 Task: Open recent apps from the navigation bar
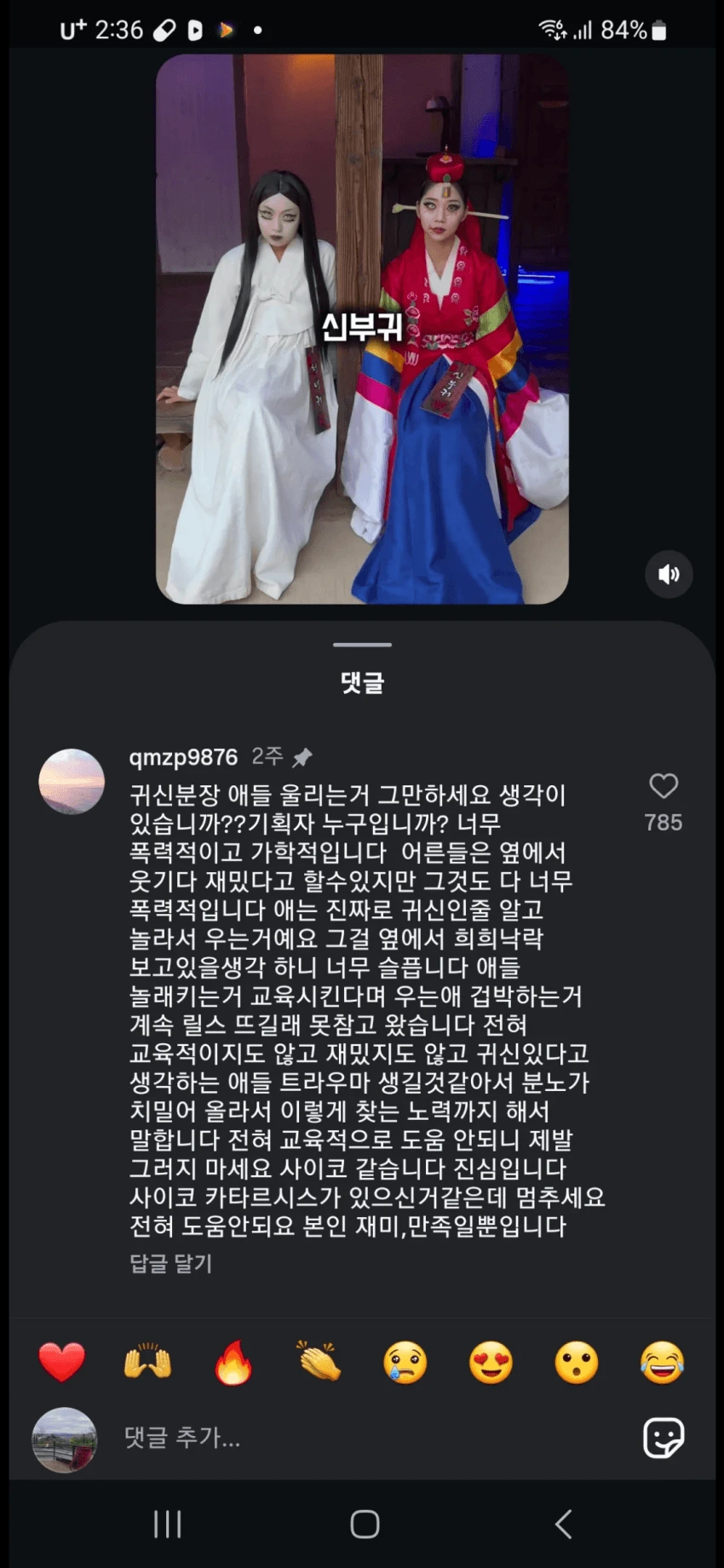click(x=167, y=1525)
